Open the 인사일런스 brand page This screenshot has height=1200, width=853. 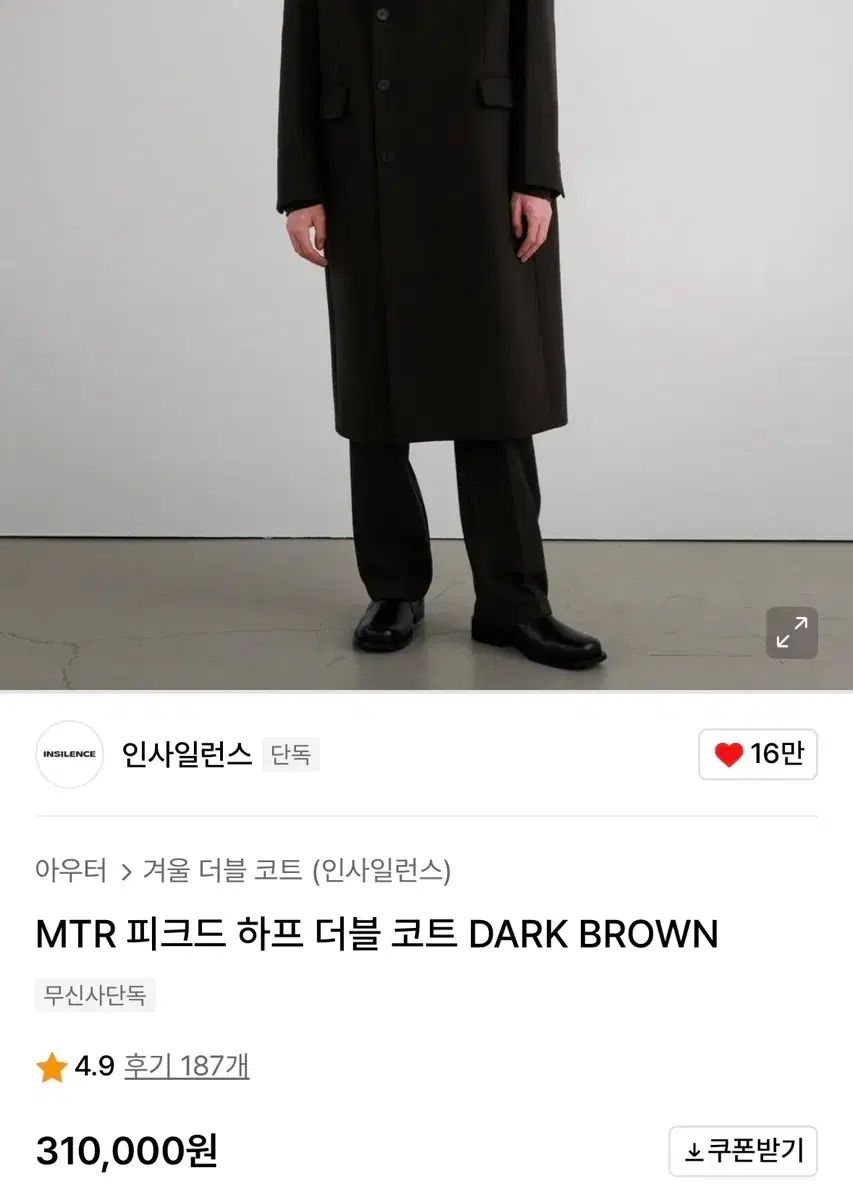(186, 754)
